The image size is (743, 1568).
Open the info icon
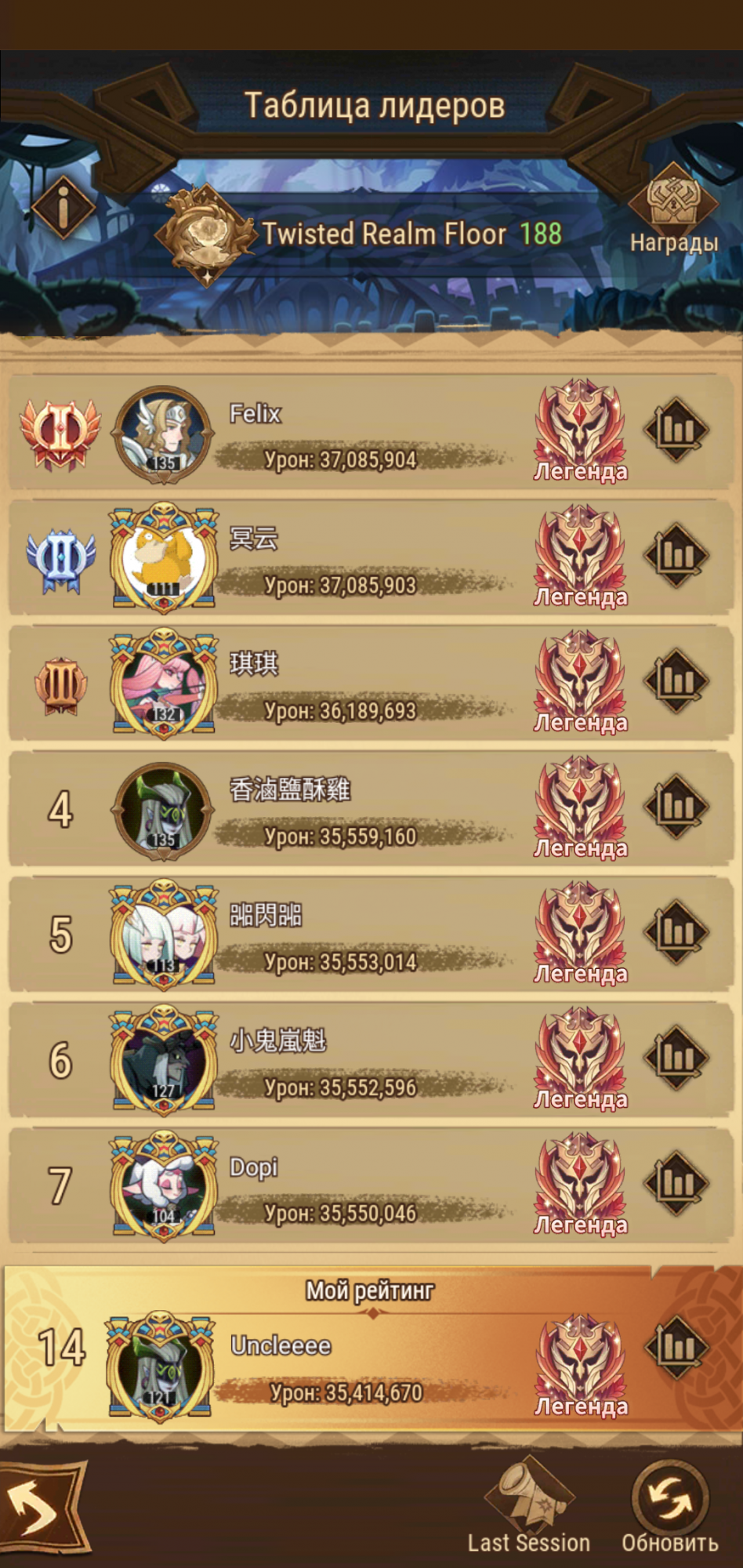[63, 207]
